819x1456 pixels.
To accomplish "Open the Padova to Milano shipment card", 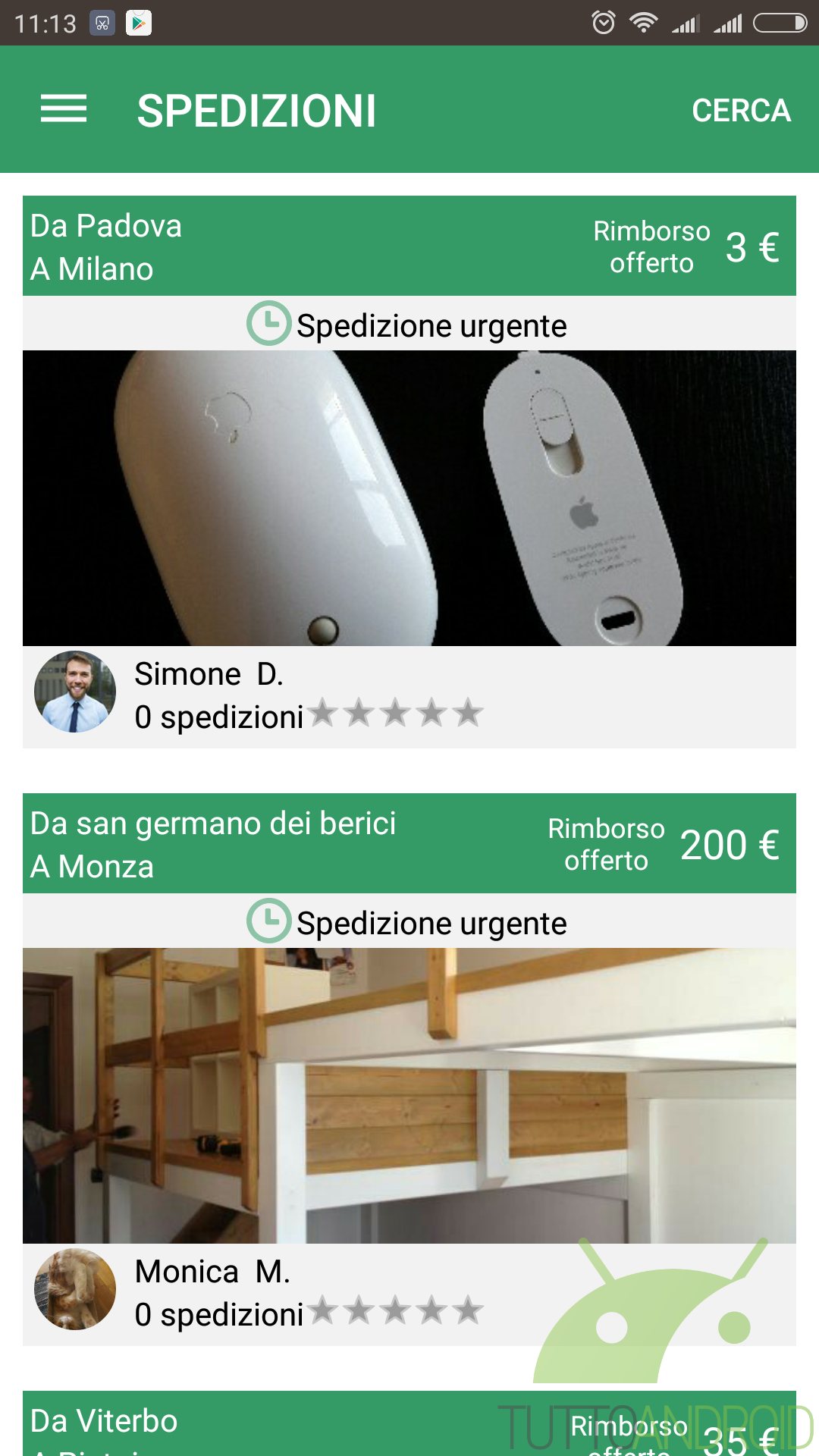I will point(409,246).
